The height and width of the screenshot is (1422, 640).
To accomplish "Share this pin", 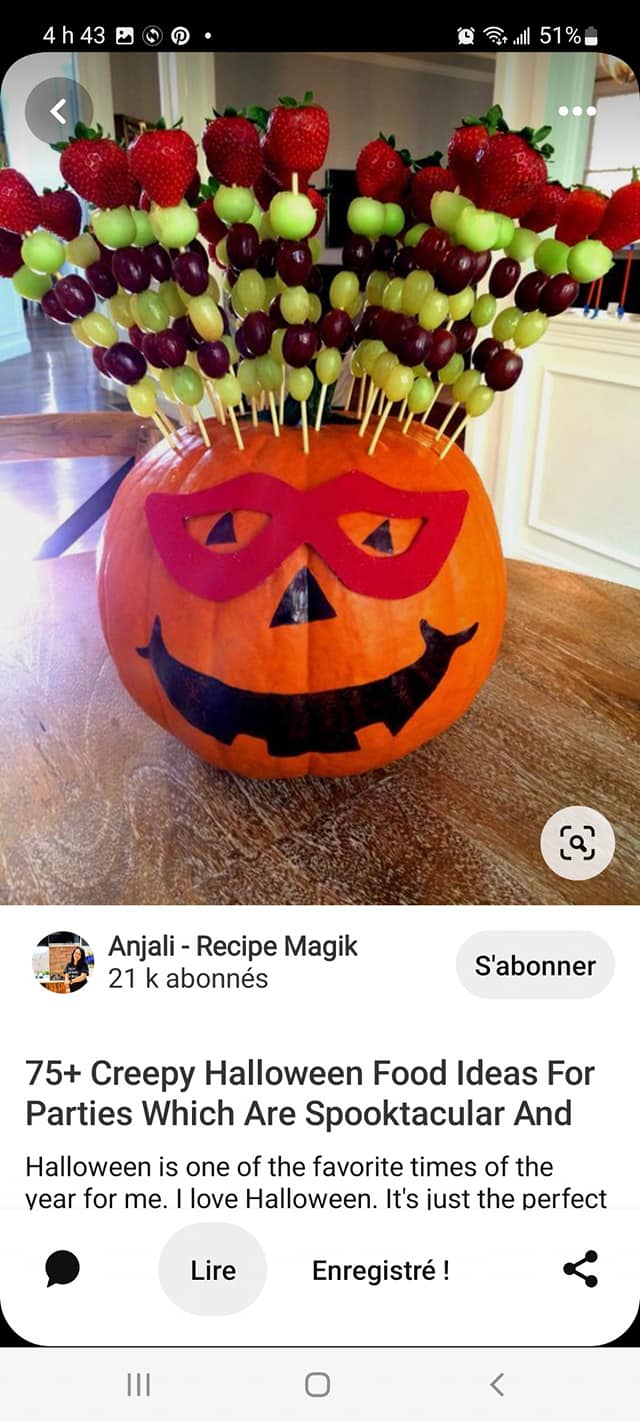I will pyautogui.click(x=580, y=1269).
